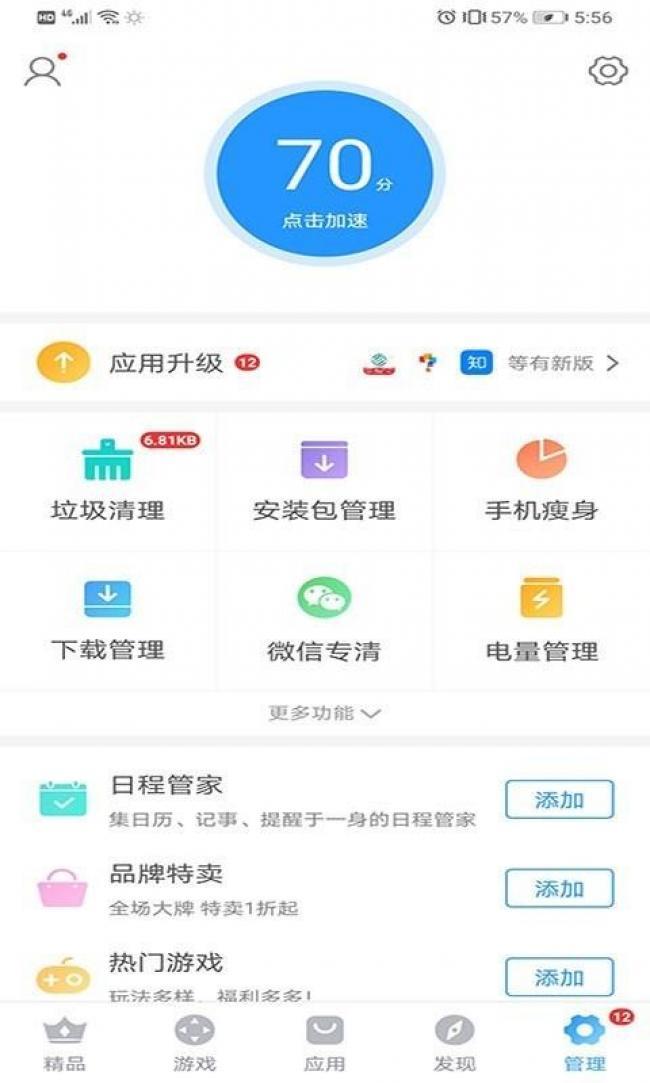Image resolution: width=650 pixels, height=1083 pixels.
Task: Open 垃圾清理 junk cleaner
Action: (108, 482)
